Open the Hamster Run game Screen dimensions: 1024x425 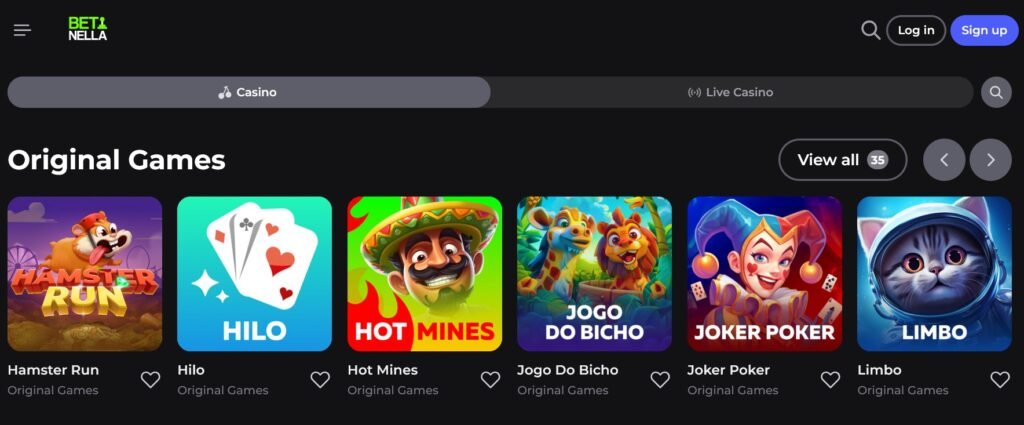(85, 273)
